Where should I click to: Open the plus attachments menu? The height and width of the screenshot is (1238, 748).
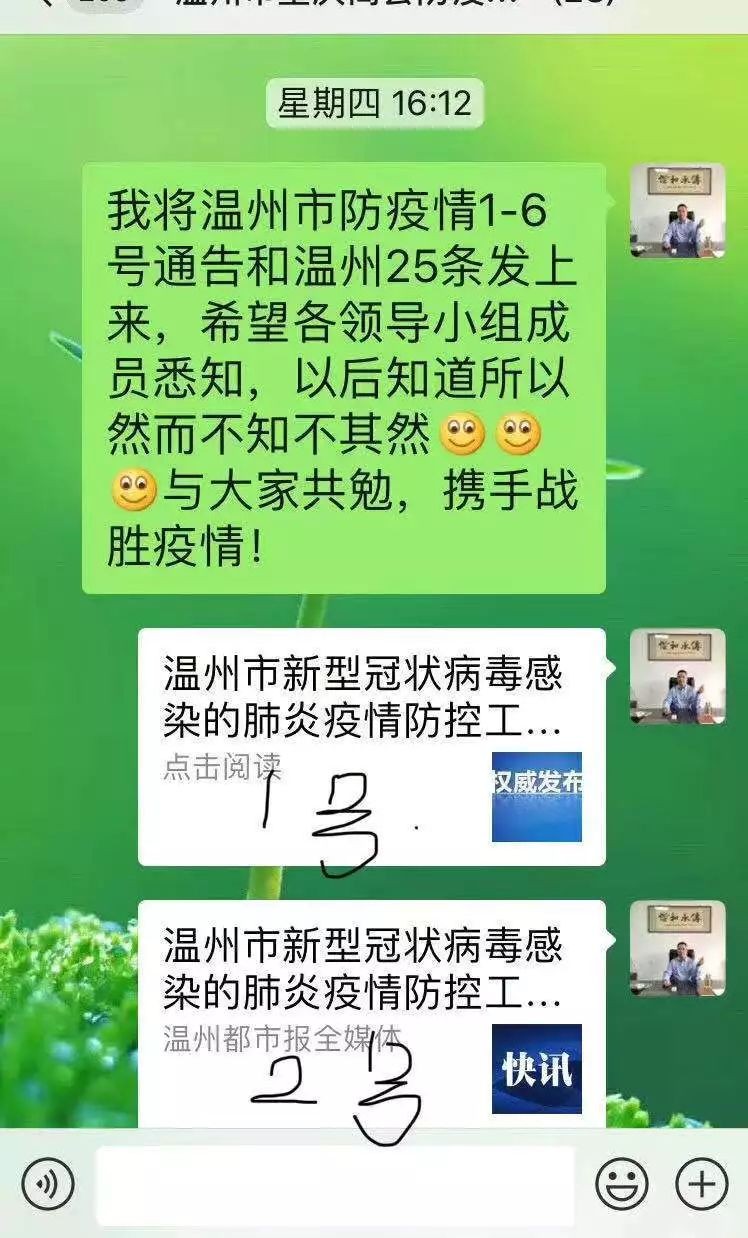click(x=701, y=1185)
